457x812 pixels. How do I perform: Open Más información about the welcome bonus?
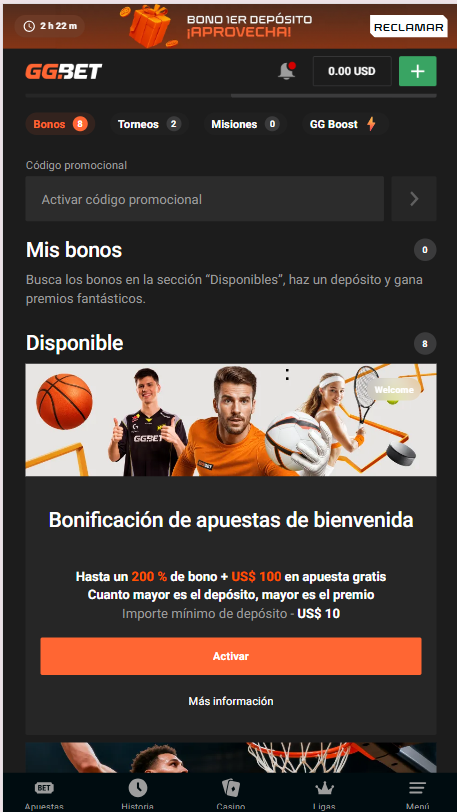coord(231,701)
